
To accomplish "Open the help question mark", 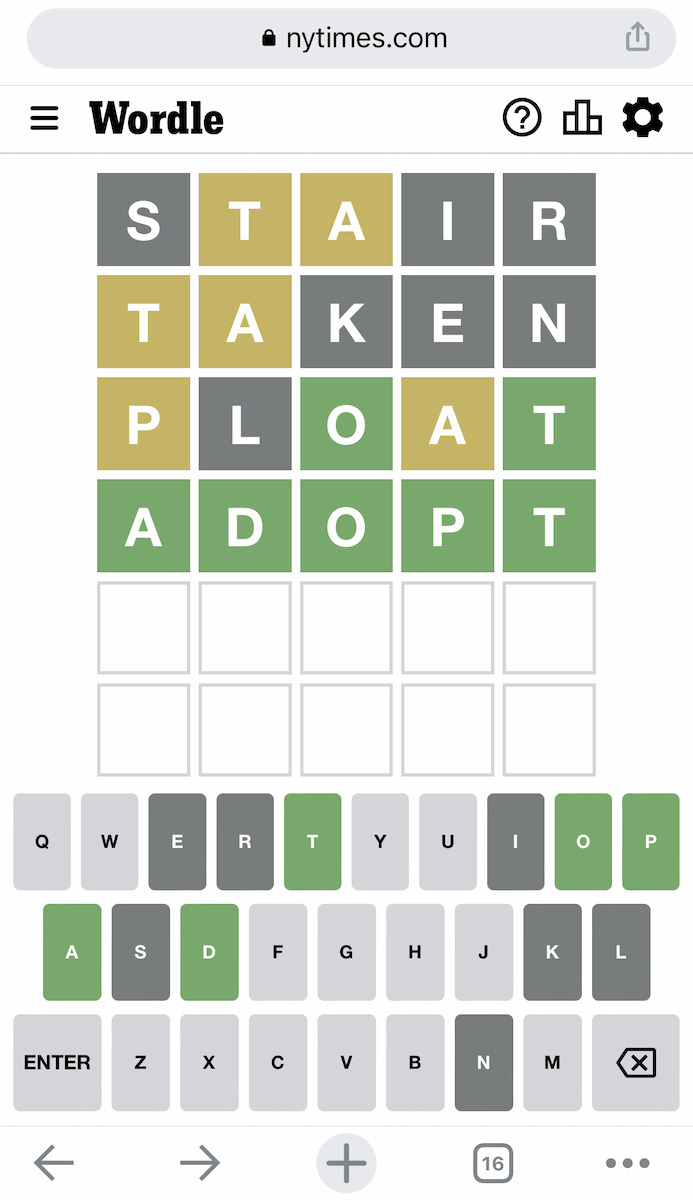I will point(522,118).
